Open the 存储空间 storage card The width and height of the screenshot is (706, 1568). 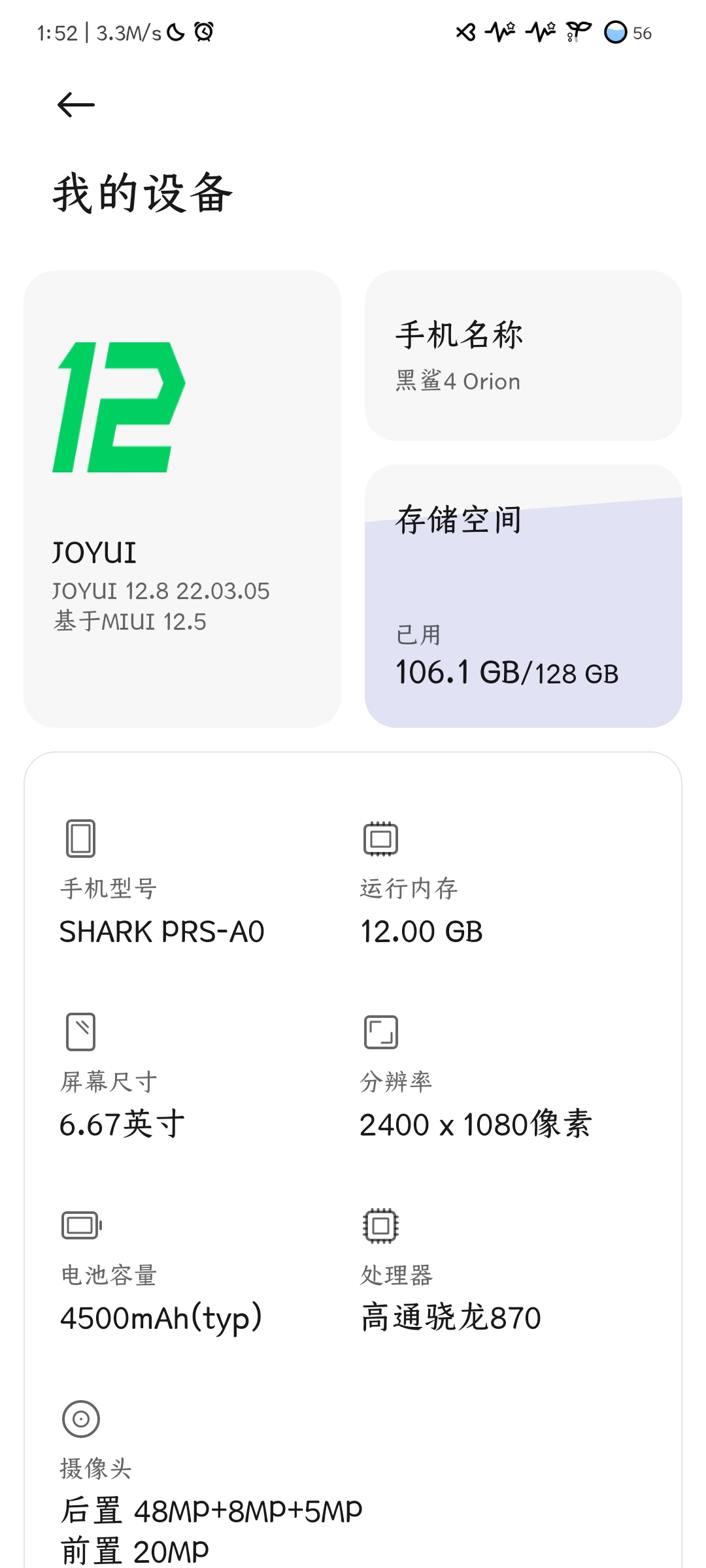click(524, 596)
